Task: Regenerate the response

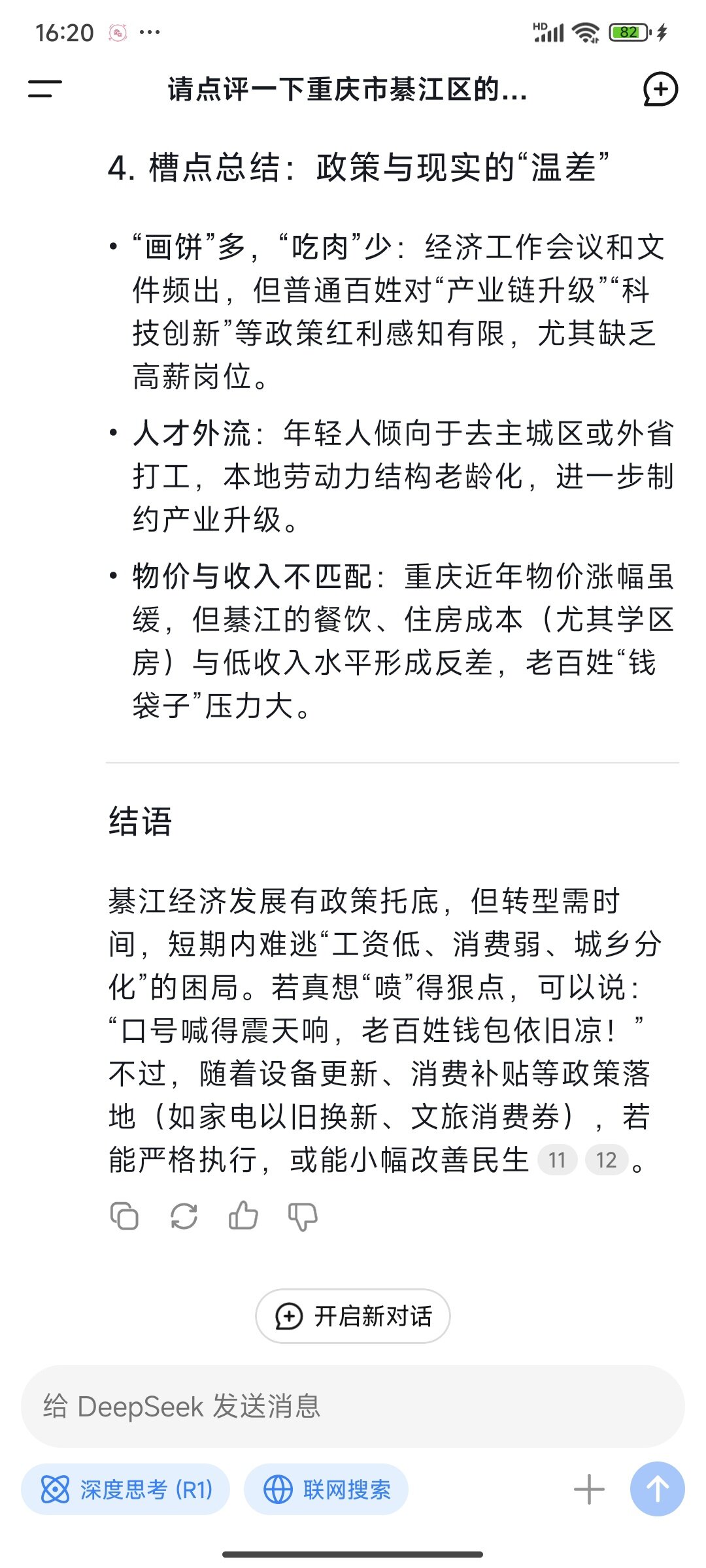Action: (x=184, y=1216)
